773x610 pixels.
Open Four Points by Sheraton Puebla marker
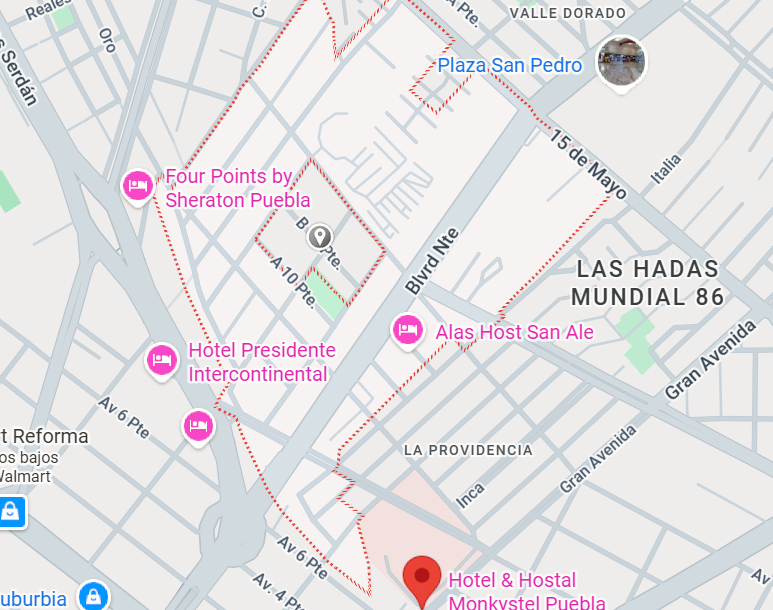[x=138, y=186]
